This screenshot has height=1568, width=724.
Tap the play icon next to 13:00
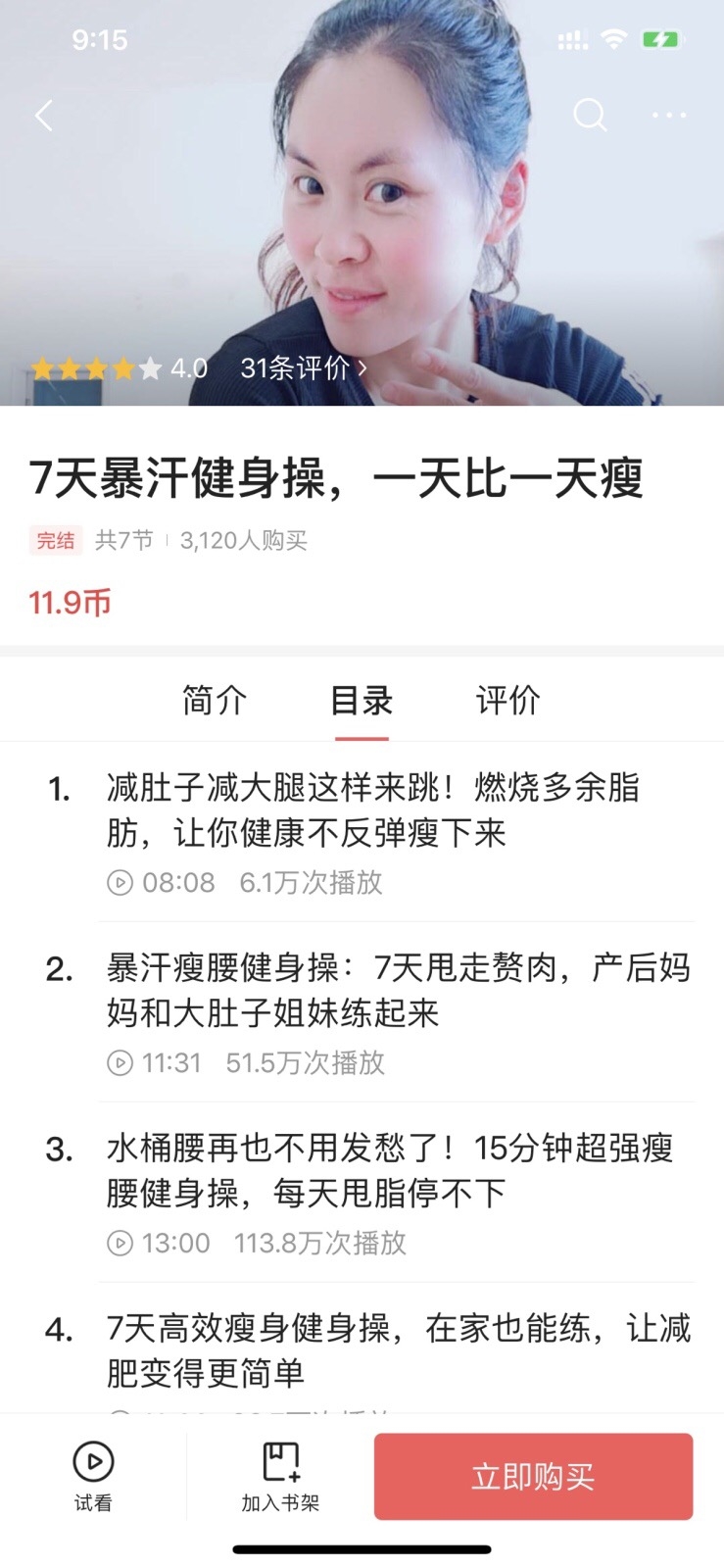tap(121, 1243)
